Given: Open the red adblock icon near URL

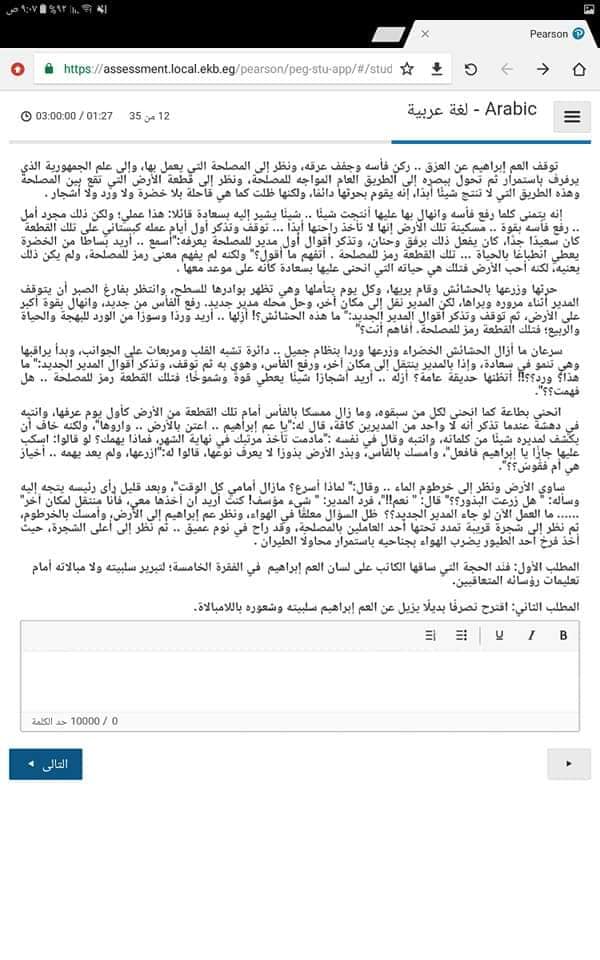Looking at the screenshot, I should coord(17,69).
